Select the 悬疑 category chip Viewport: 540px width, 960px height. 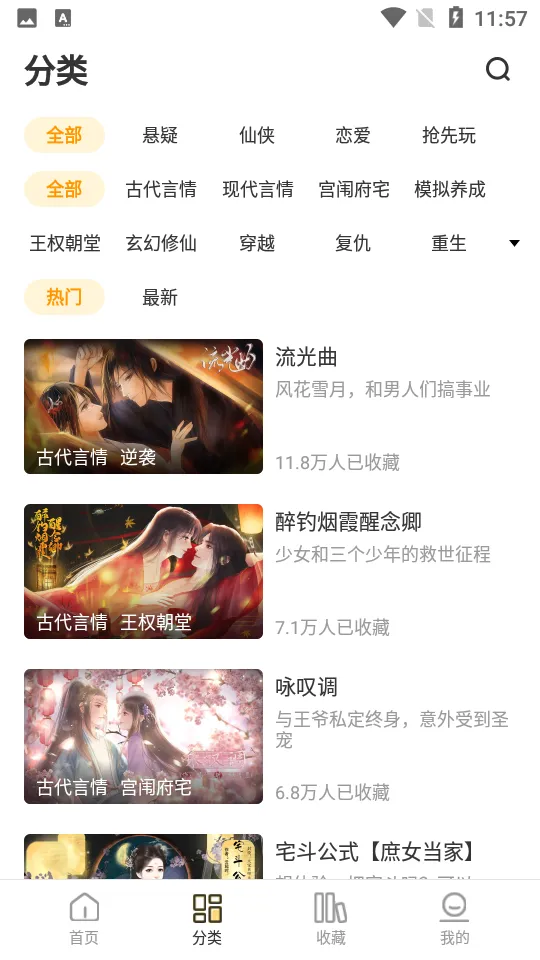coord(160,135)
